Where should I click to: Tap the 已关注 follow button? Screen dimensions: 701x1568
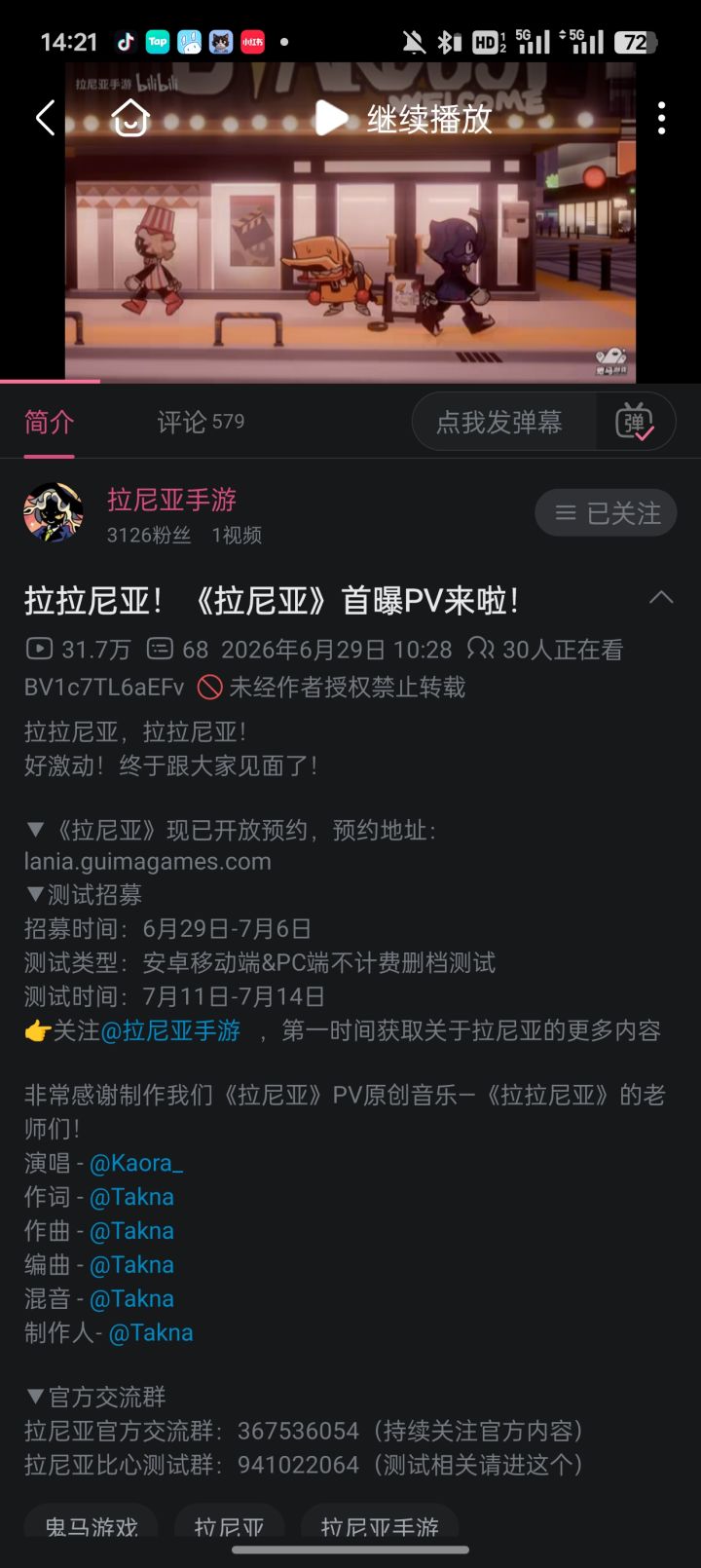click(606, 513)
